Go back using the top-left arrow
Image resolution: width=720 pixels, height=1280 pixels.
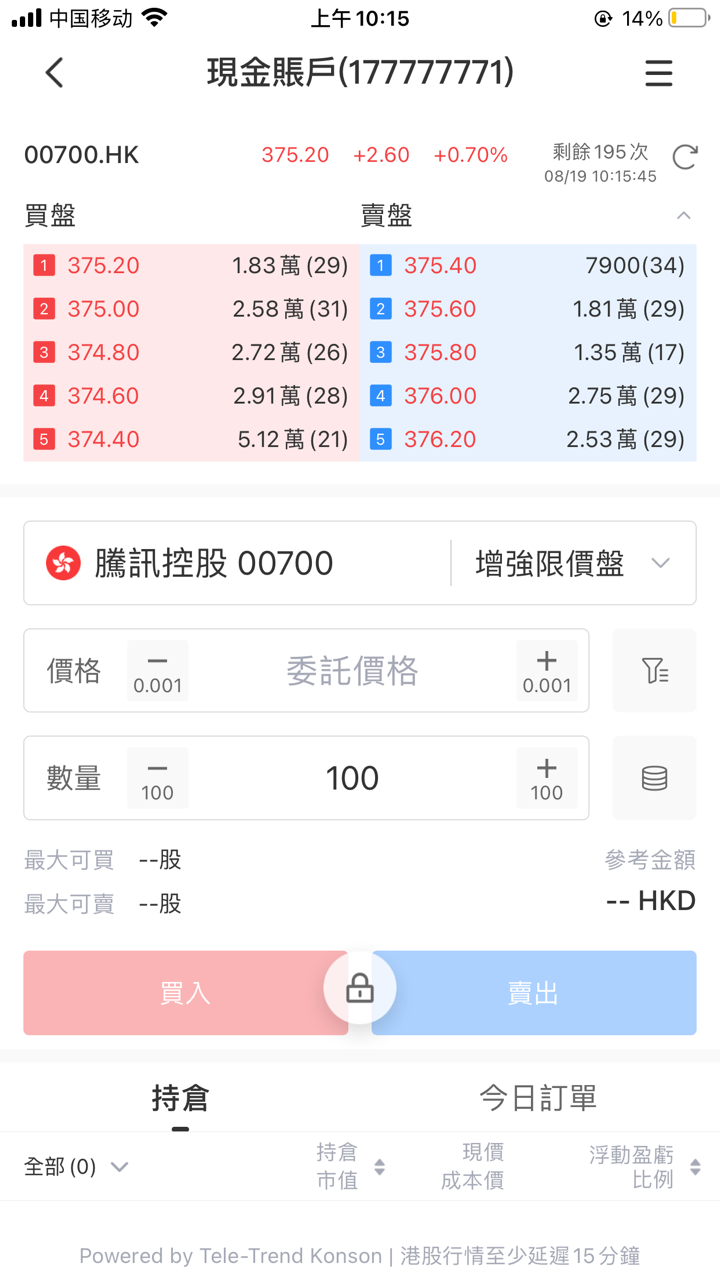click(55, 73)
